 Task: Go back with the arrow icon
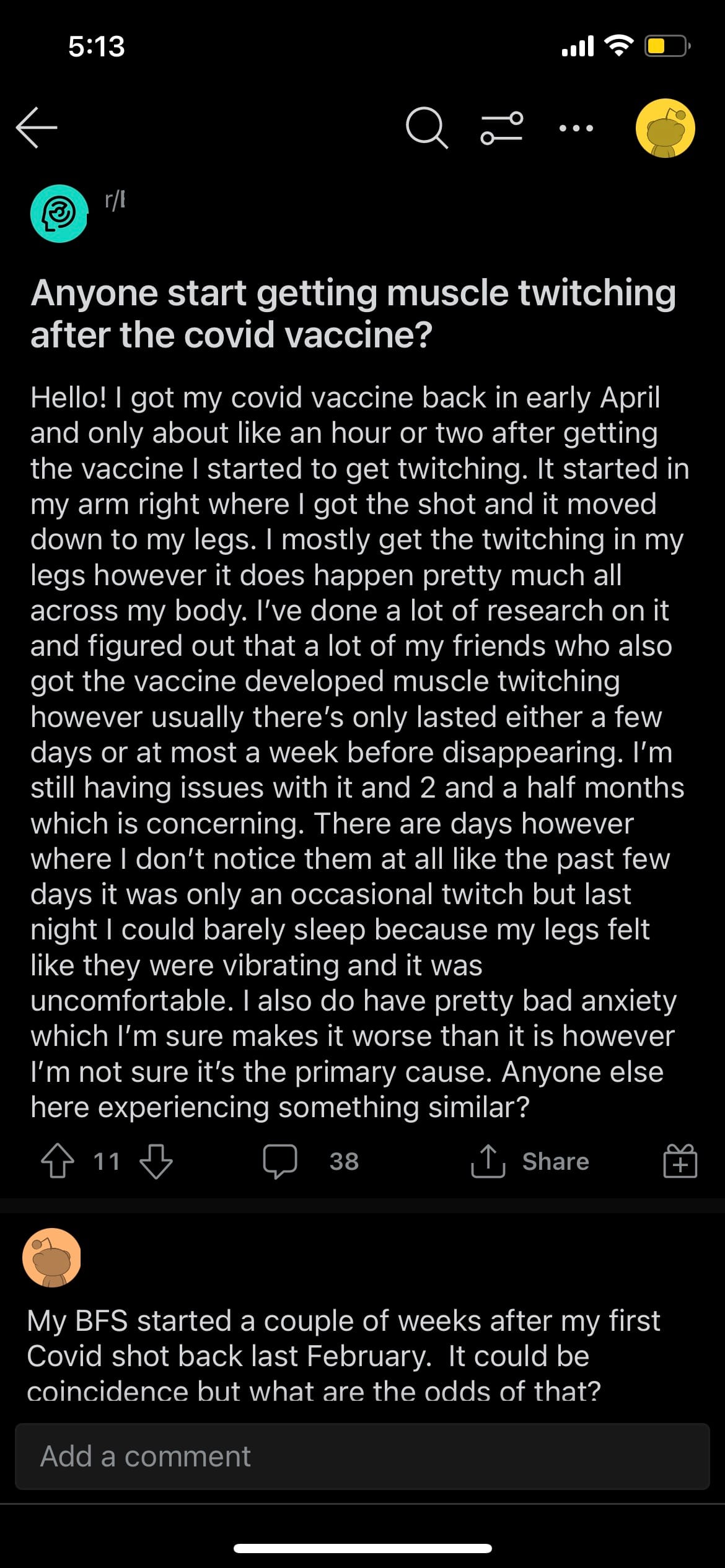coord(37,128)
